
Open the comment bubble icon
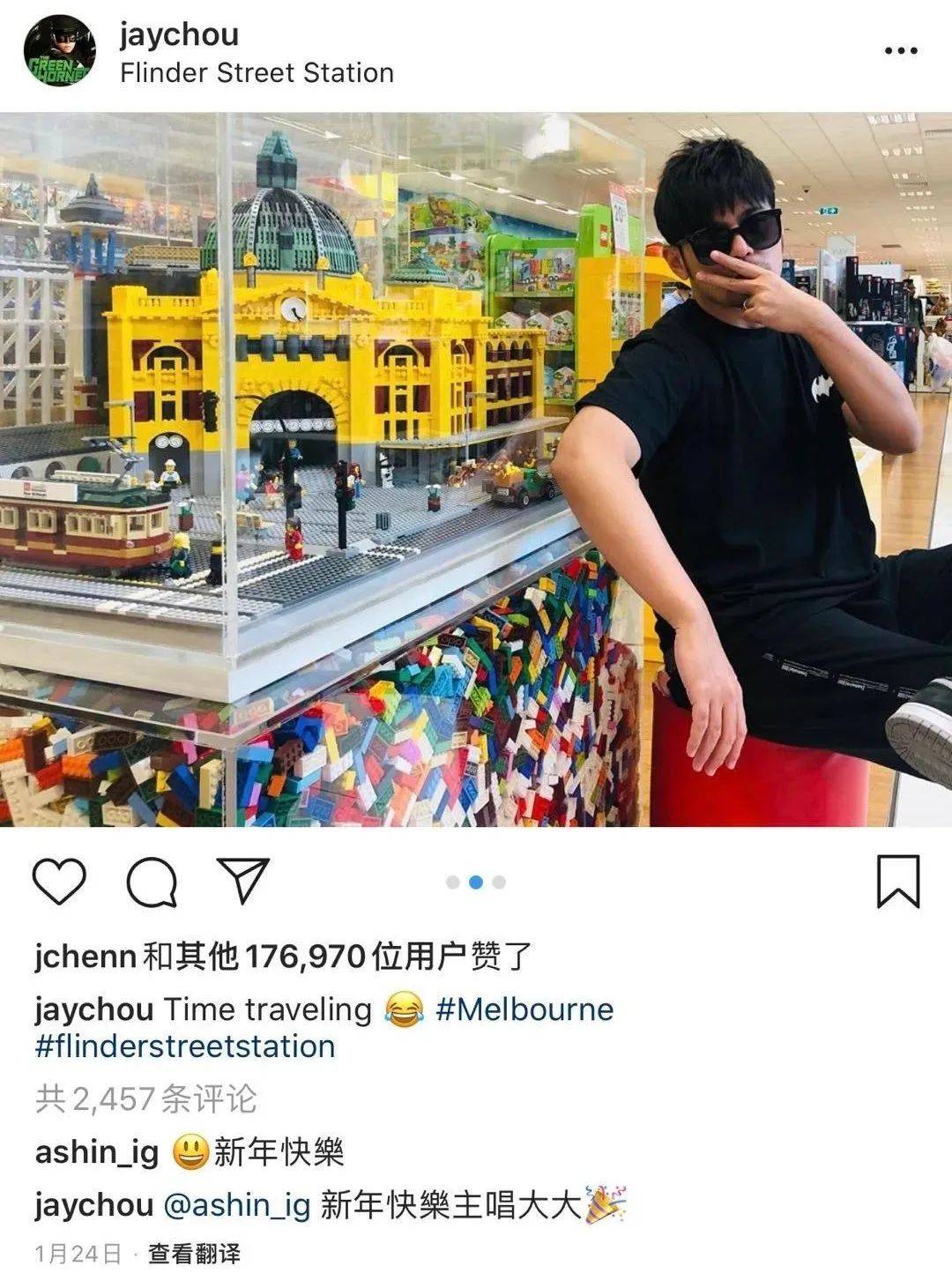pos(152,881)
